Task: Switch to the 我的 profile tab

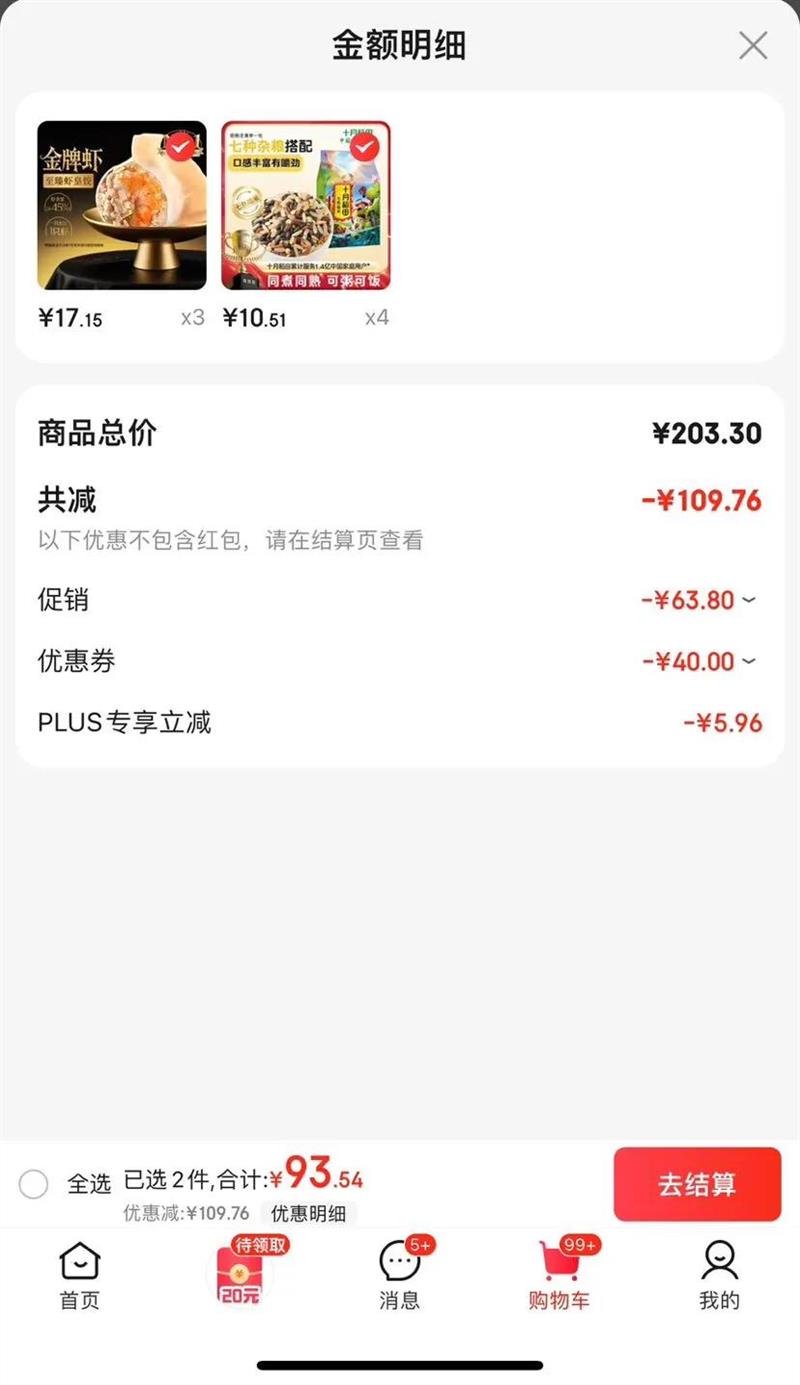Action: pos(719,1276)
